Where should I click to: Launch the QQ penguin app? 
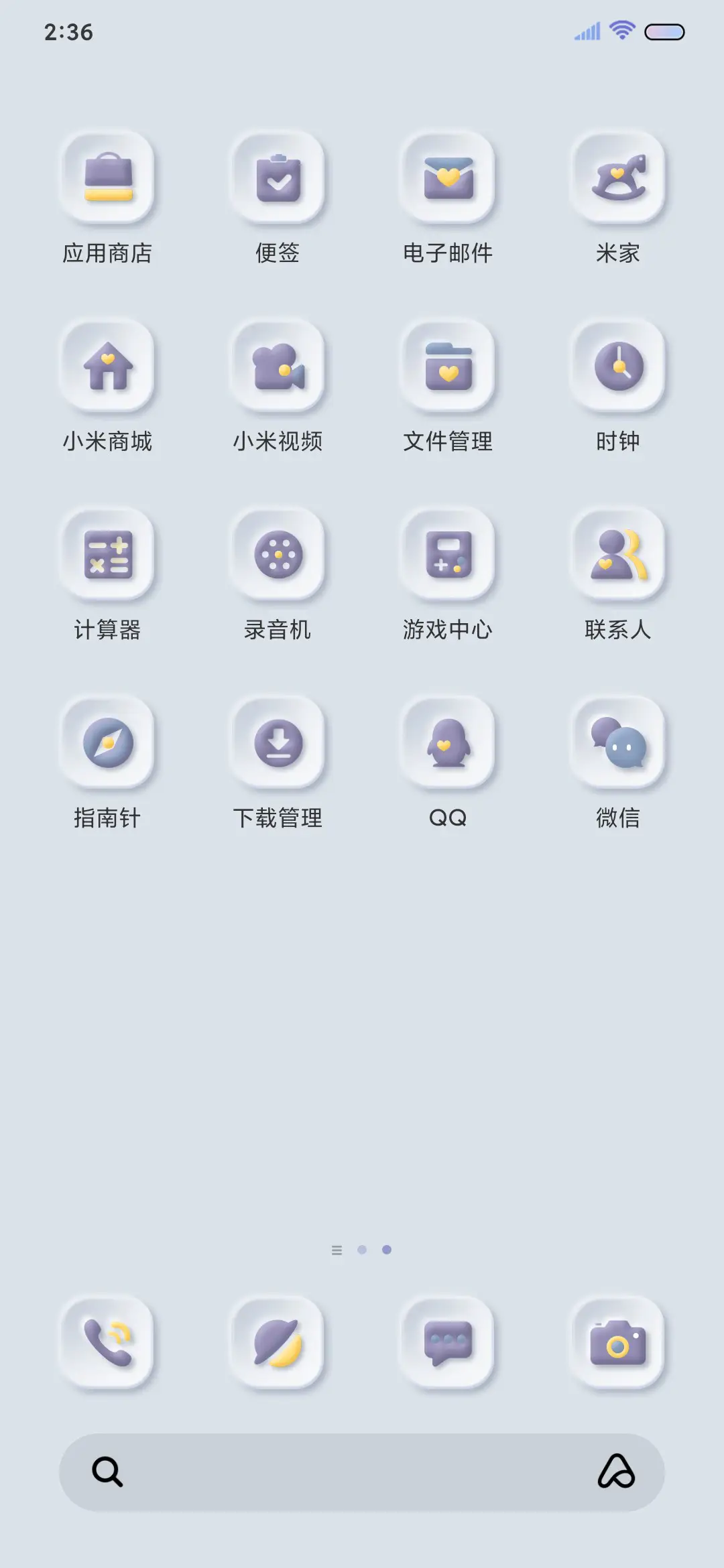pyautogui.click(x=448, y=745)
